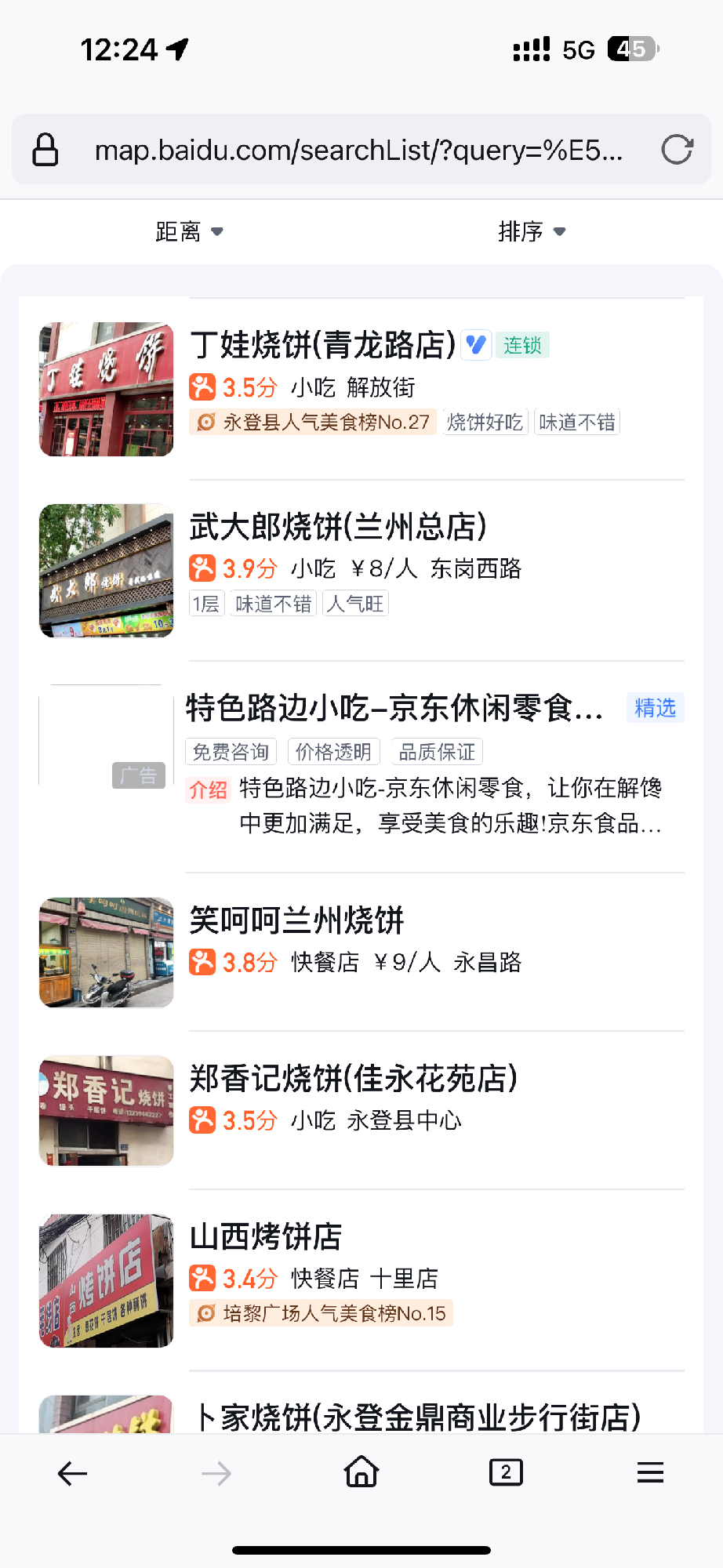Open 山西烤饼店 search result
Image resolution: width=723 pixels, height=1568 pixels.
point(266,1237)
